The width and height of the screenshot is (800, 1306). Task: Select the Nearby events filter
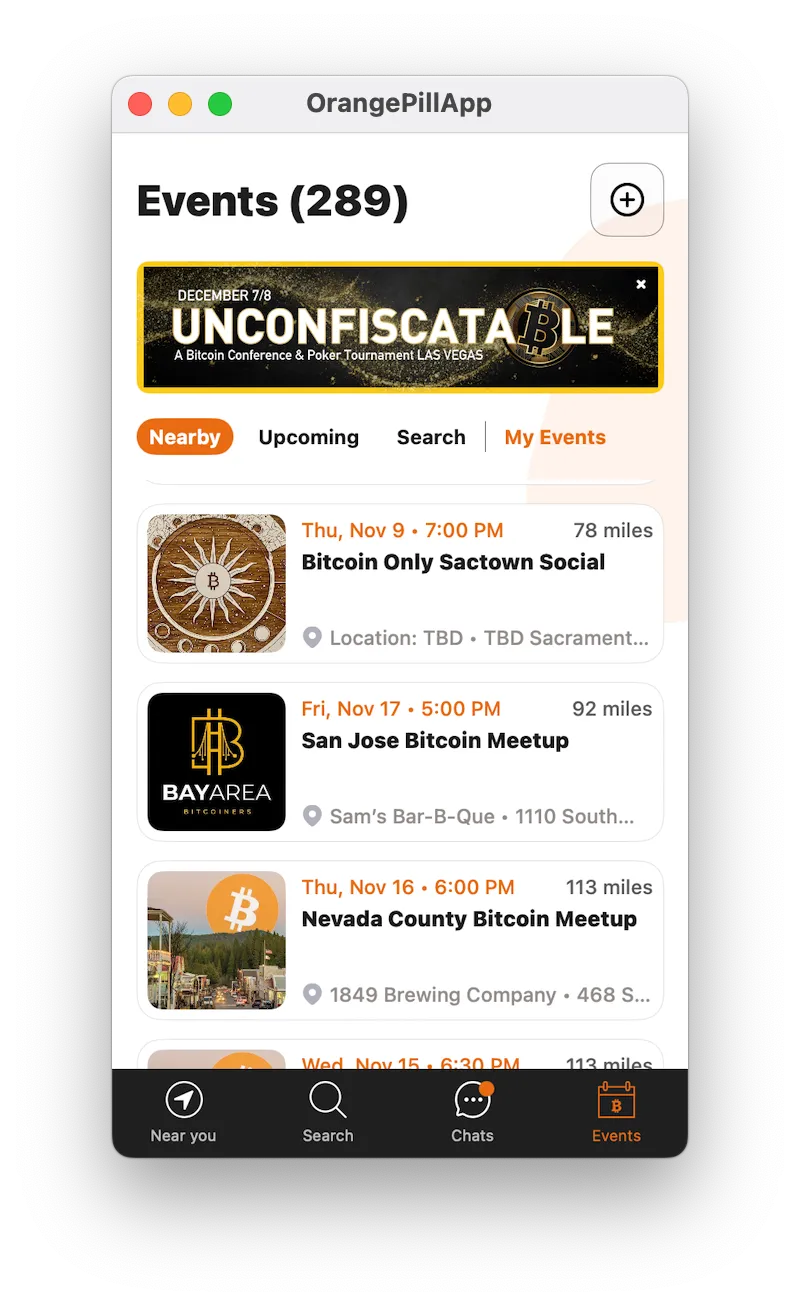(185, 437)
